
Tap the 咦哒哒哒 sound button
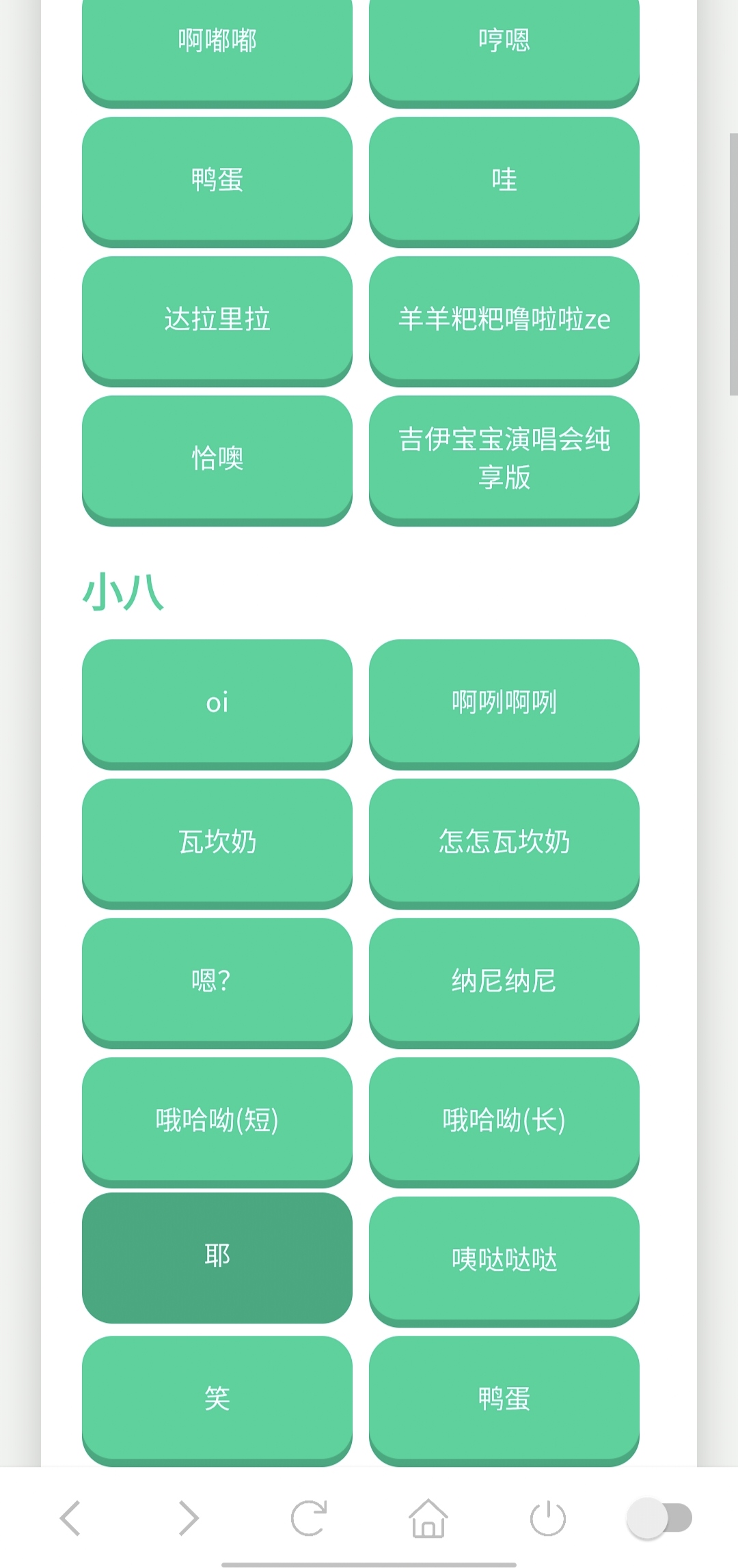504,1259
